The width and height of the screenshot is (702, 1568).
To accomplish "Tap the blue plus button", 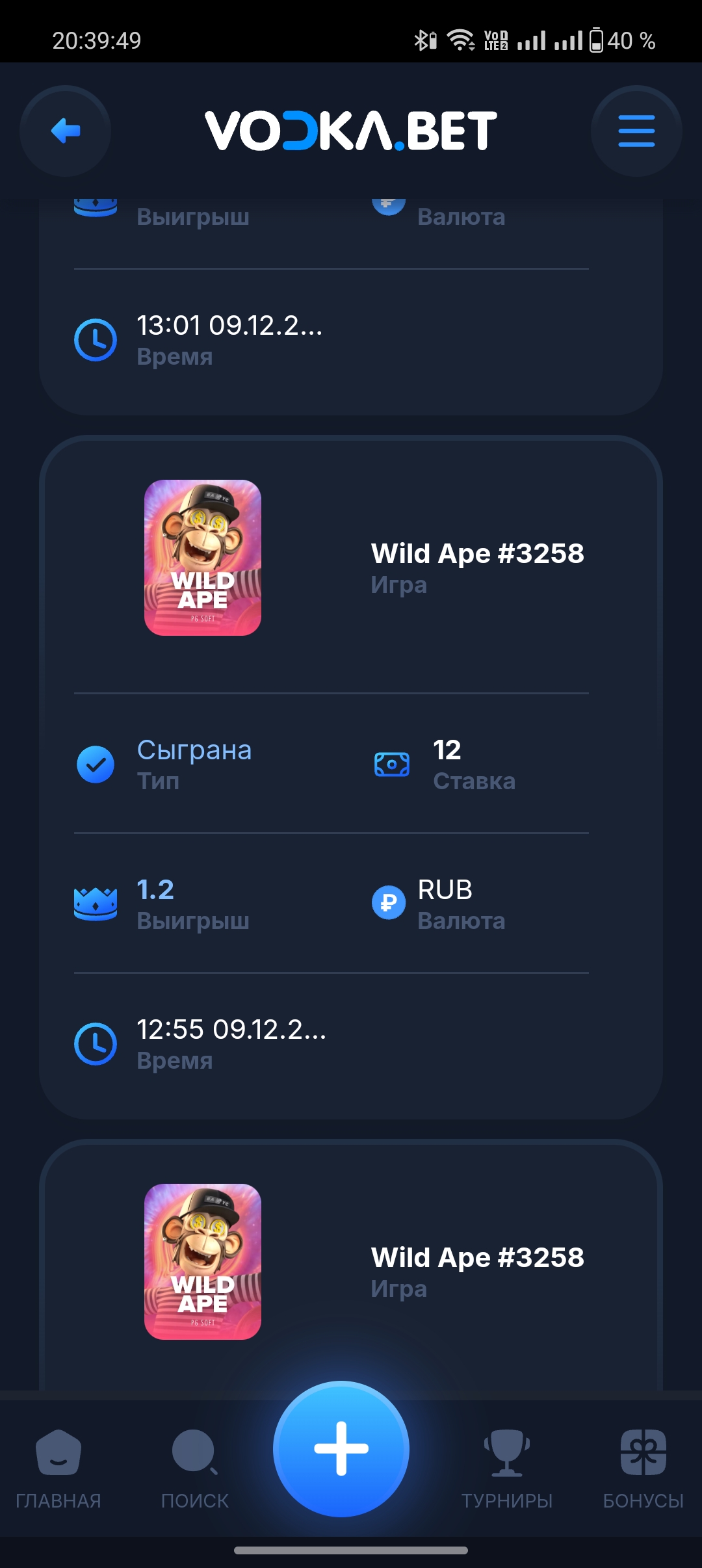I will pos(341,1448).
